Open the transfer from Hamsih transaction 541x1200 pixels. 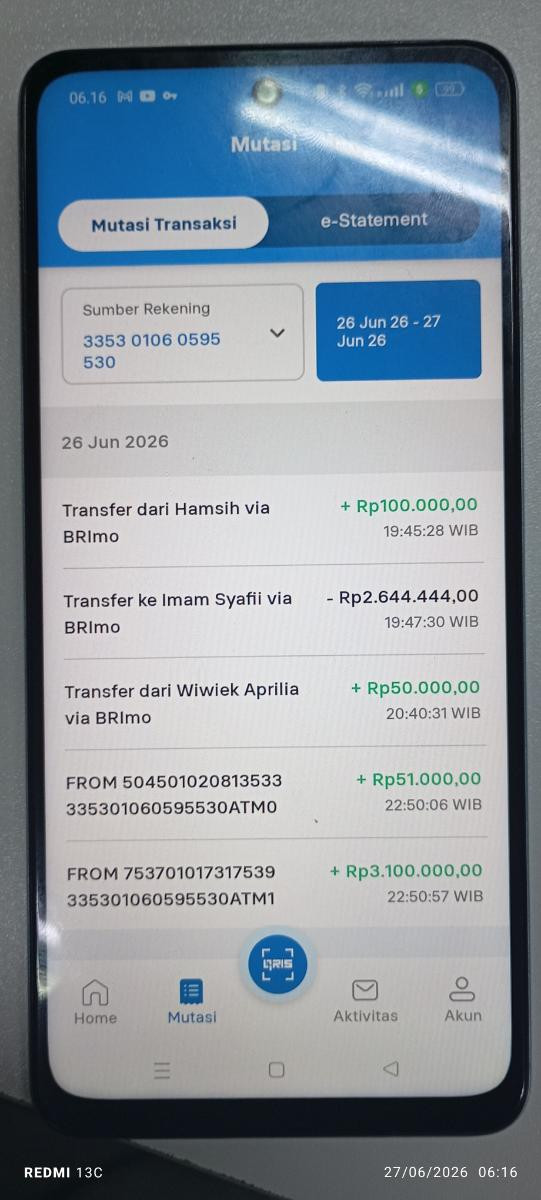coord(271,521)
